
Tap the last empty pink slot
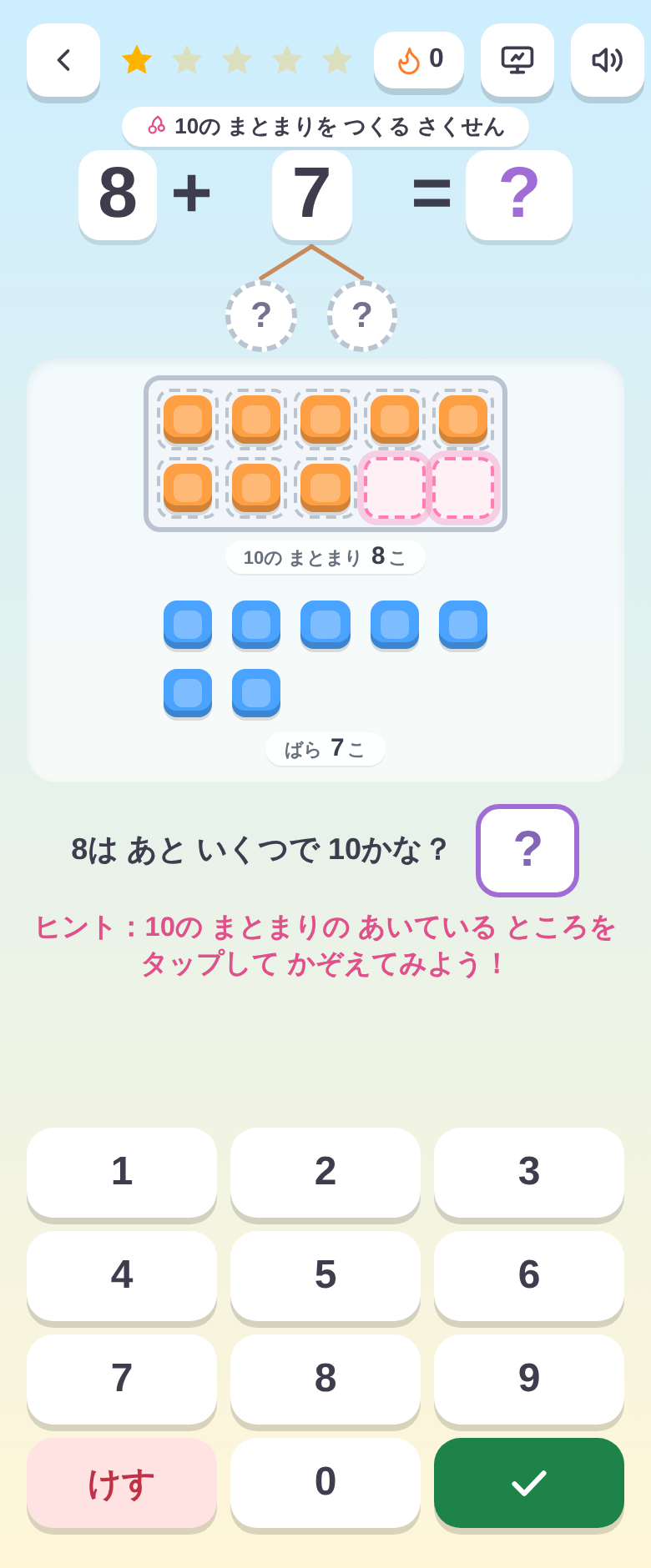tap(463, 488)
